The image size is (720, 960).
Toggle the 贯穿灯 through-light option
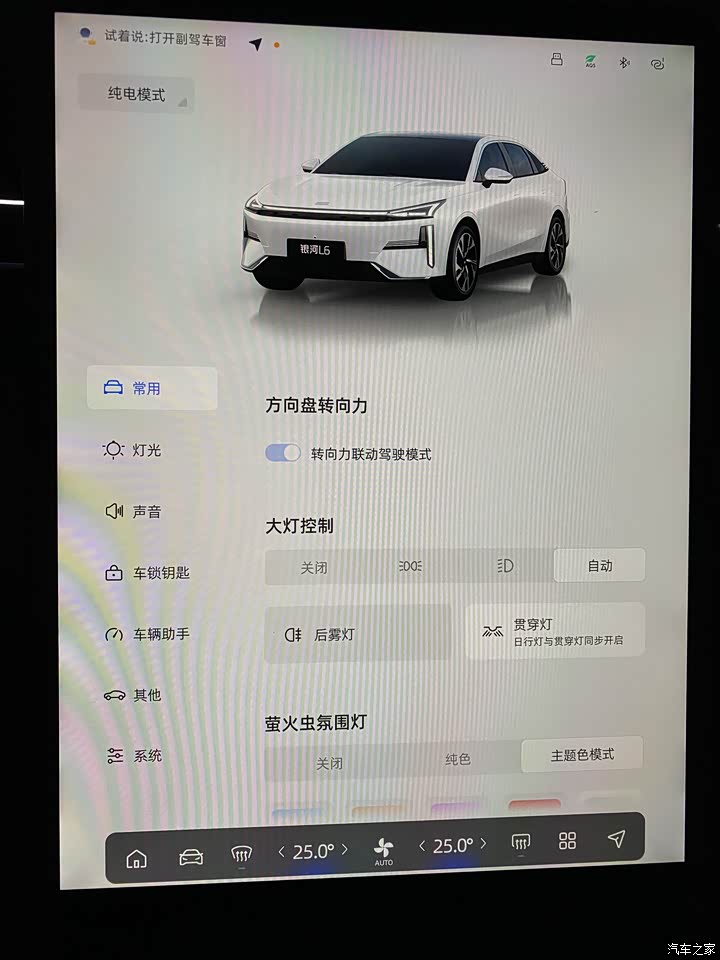click(555, 631)
